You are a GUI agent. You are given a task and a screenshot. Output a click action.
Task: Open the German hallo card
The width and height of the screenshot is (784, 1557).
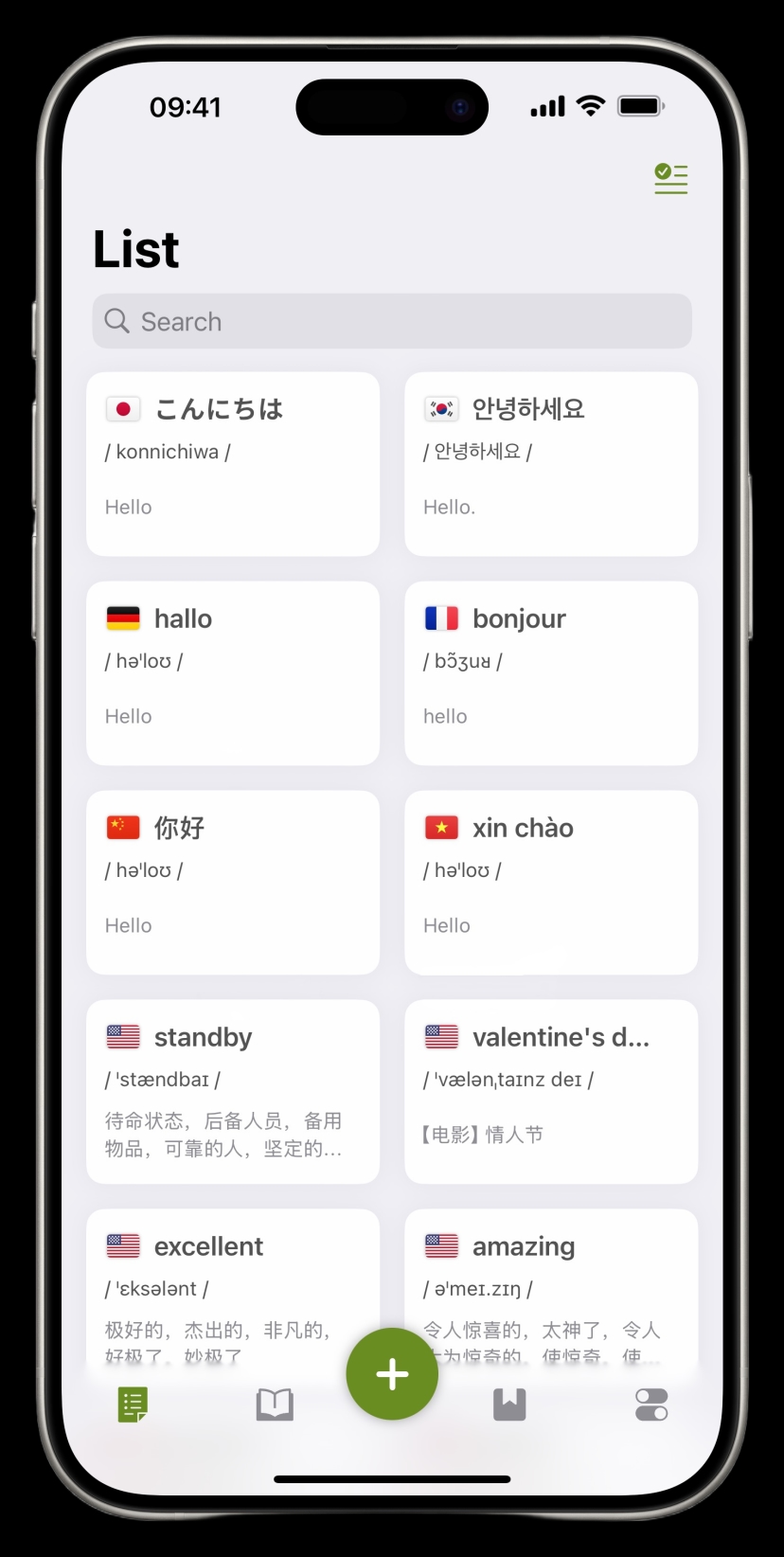tap(233, 672)
